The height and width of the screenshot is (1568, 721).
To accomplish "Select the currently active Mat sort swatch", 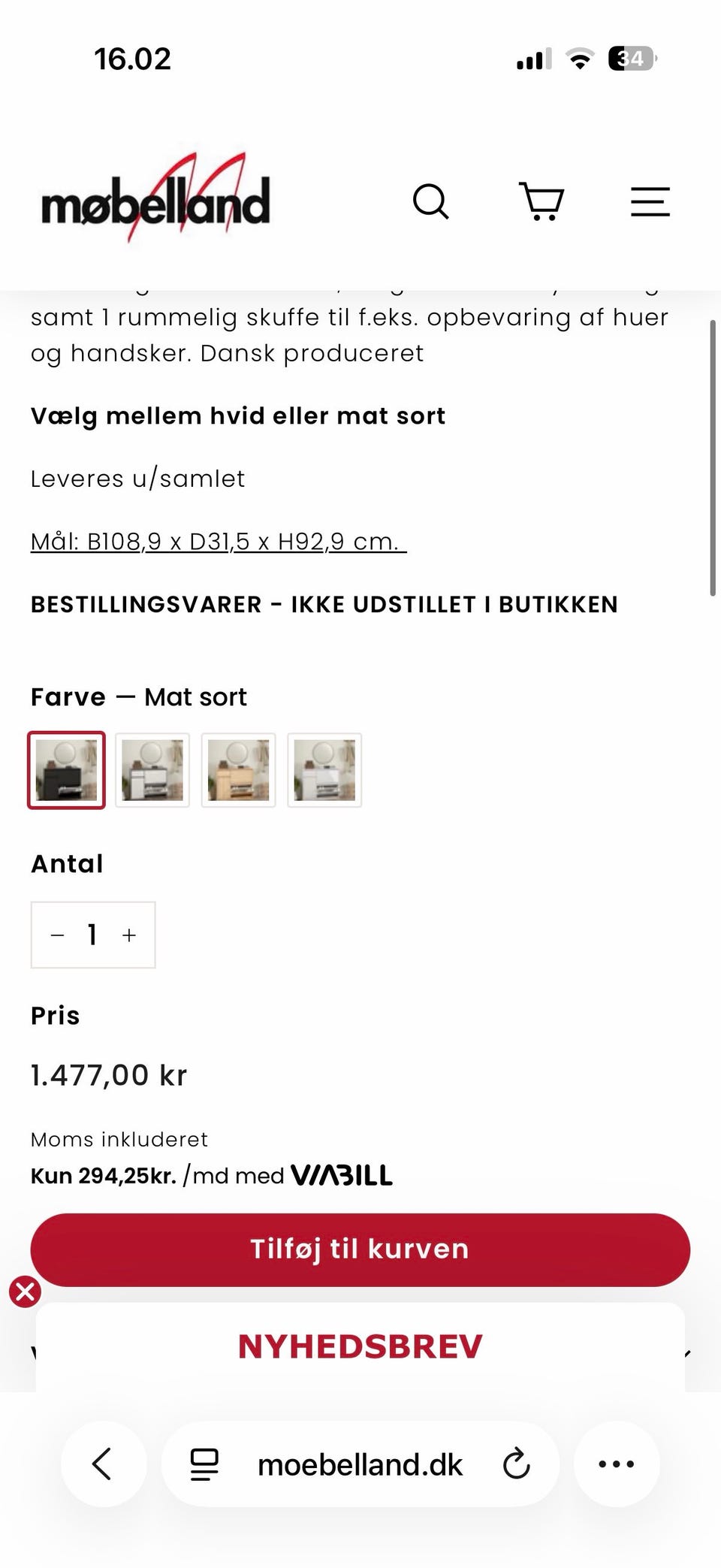I will pos(66,770).
